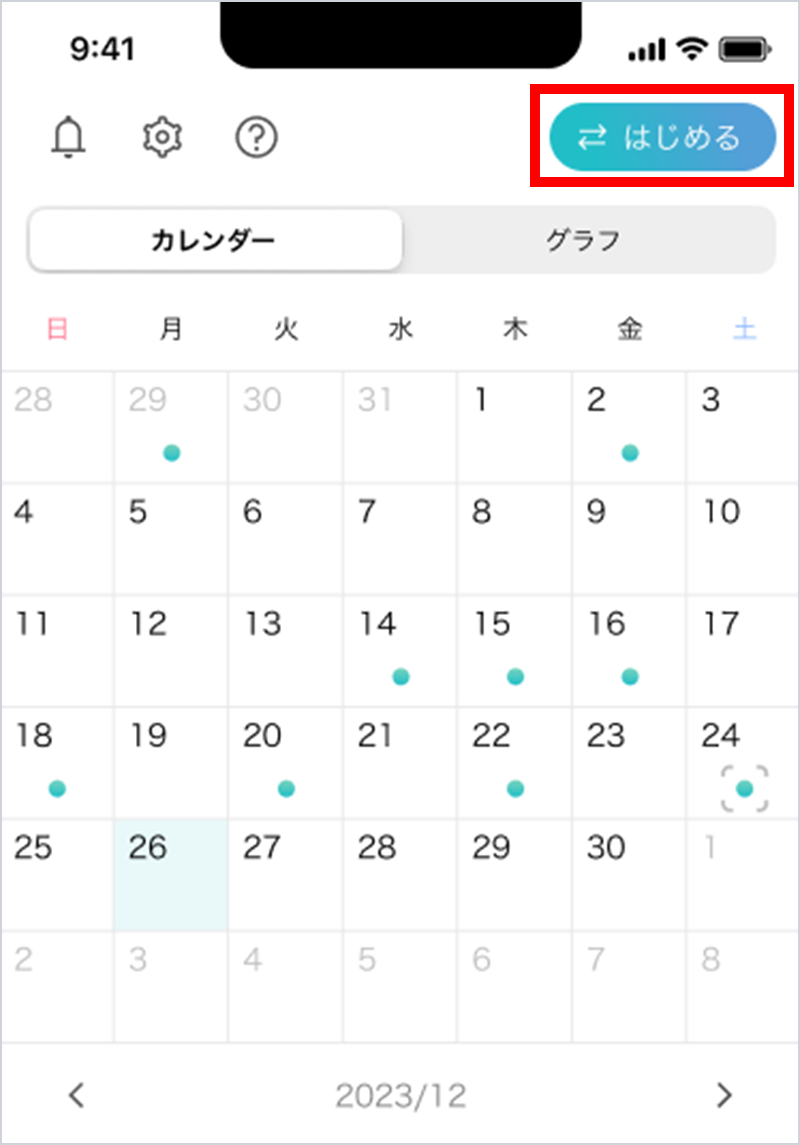Go to the next month
The image size is (800, 1145).
point(724,1095)
